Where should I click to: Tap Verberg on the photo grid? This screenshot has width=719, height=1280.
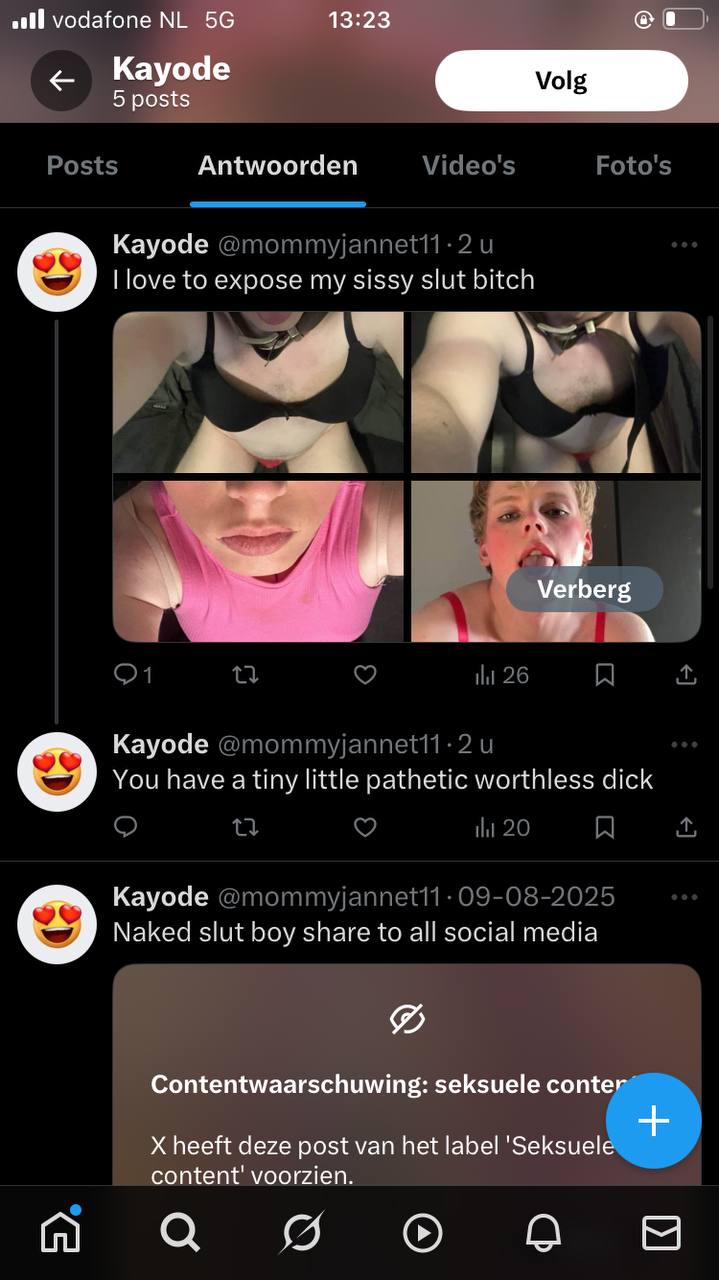click(584, 589)
